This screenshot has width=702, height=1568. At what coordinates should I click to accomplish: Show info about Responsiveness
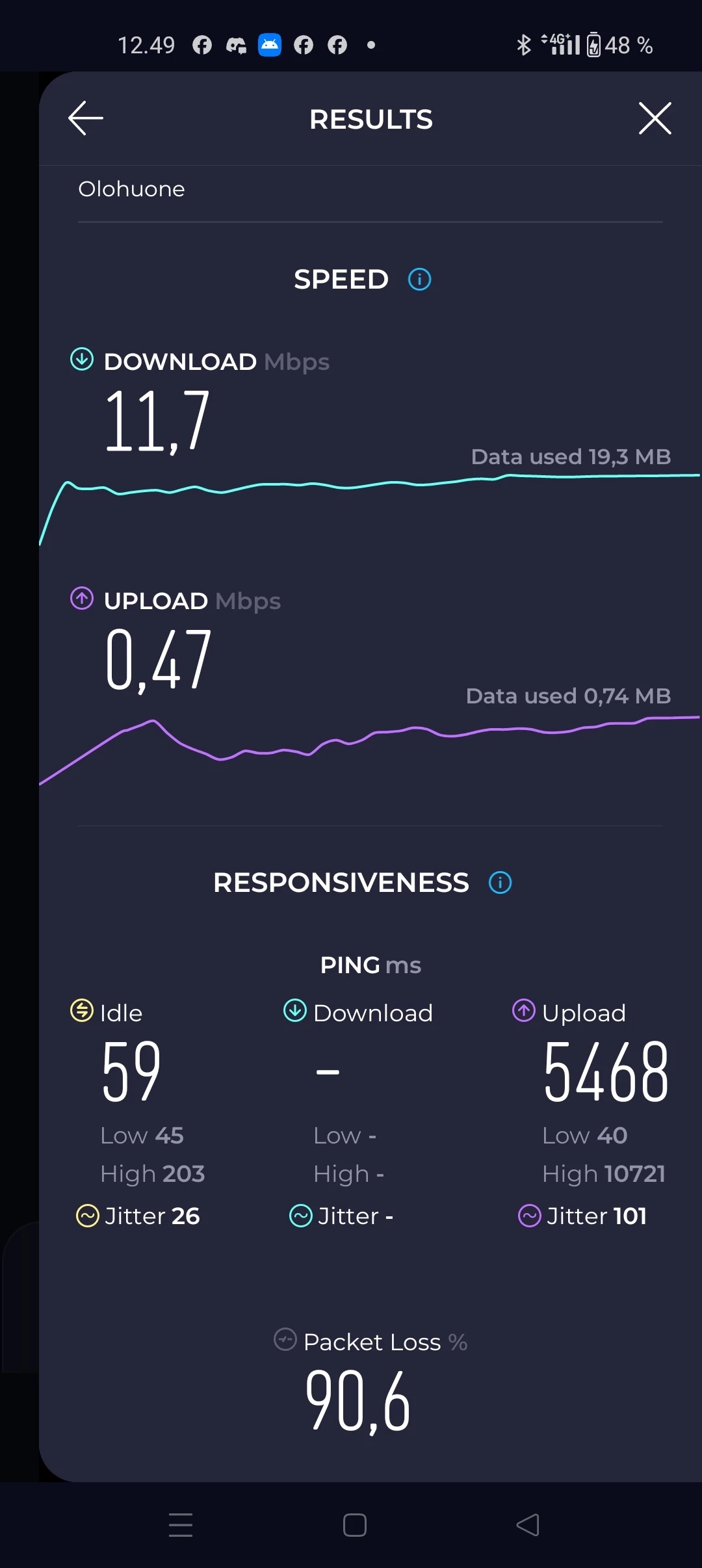tap(500, 883)
